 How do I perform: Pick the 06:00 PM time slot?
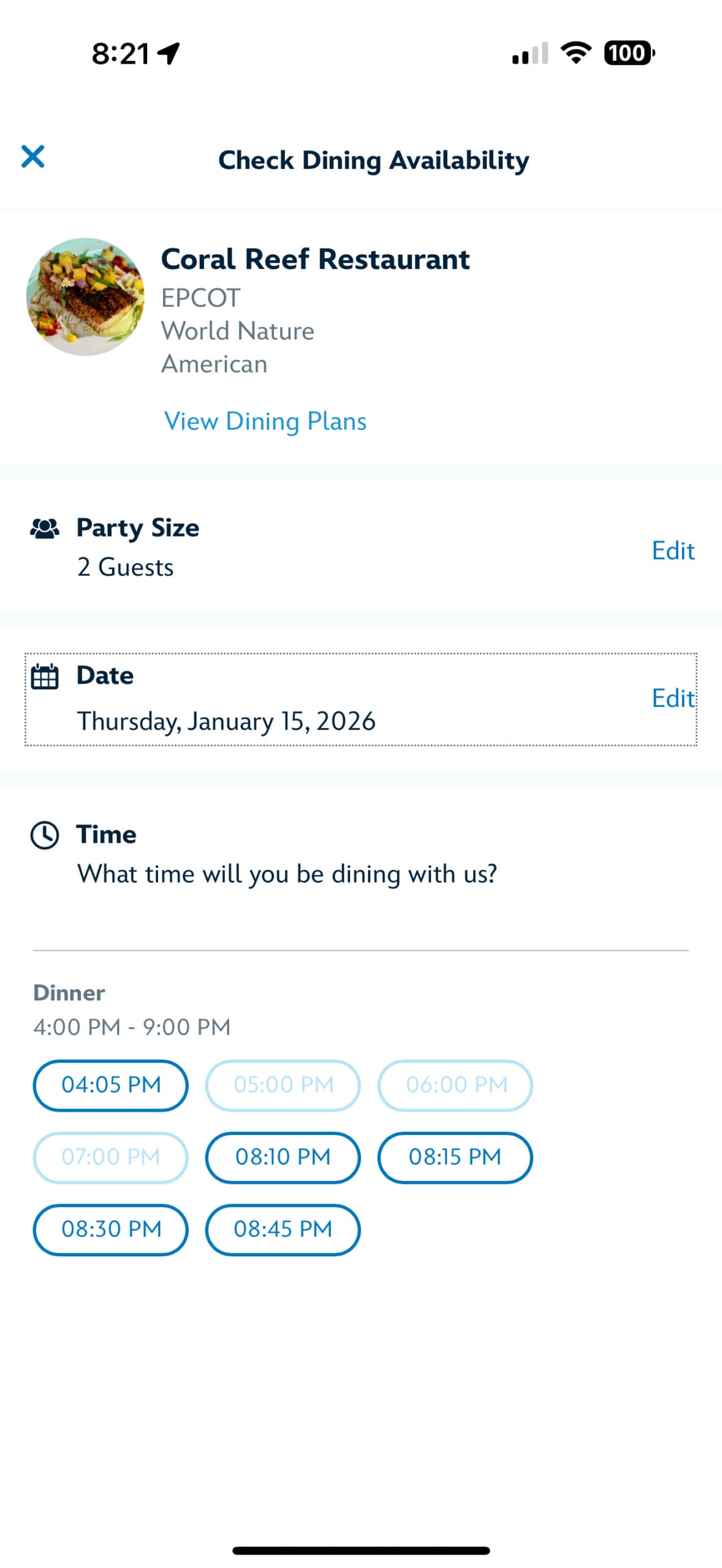455,1085
